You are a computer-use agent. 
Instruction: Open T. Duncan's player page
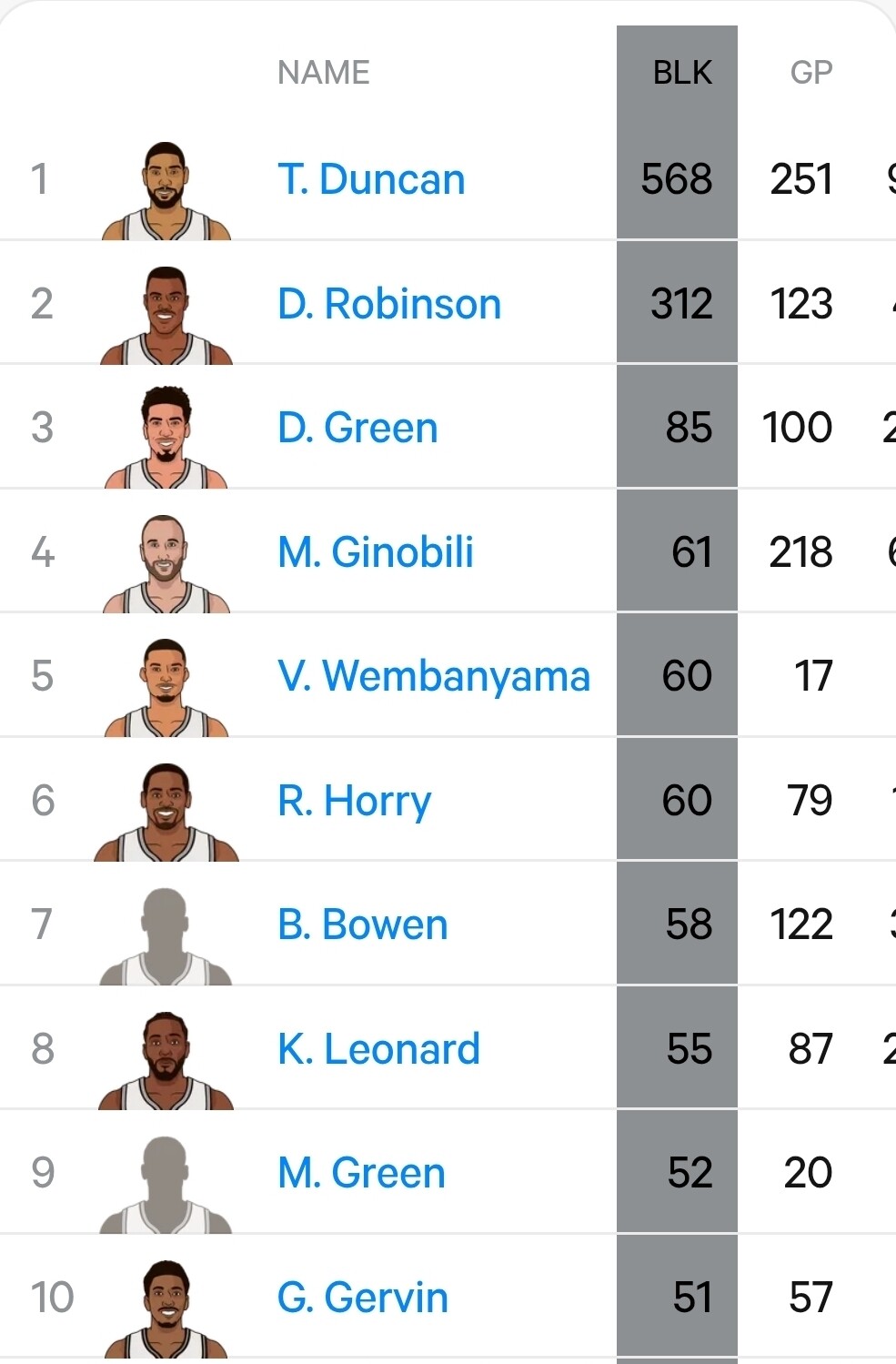point(371,179)
